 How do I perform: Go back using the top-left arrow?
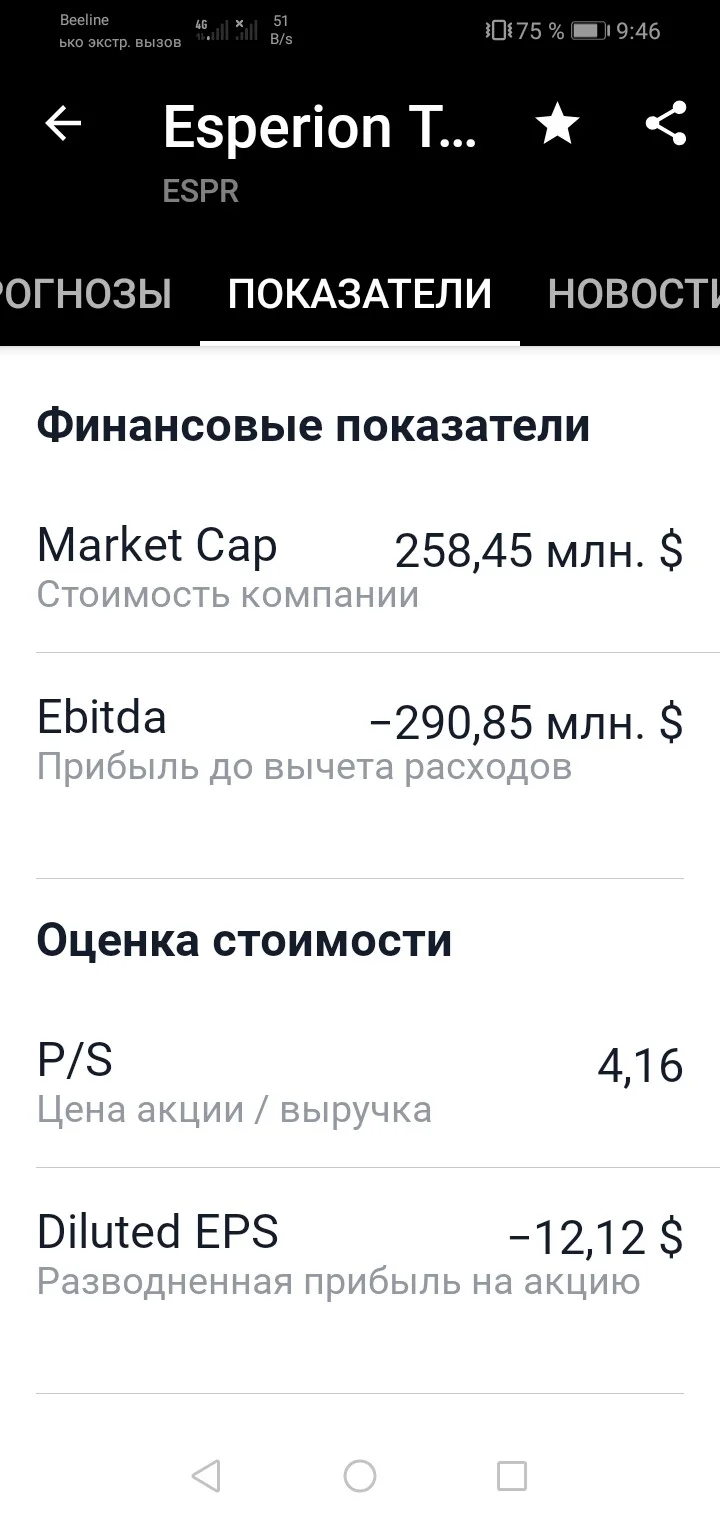point(63,124)
